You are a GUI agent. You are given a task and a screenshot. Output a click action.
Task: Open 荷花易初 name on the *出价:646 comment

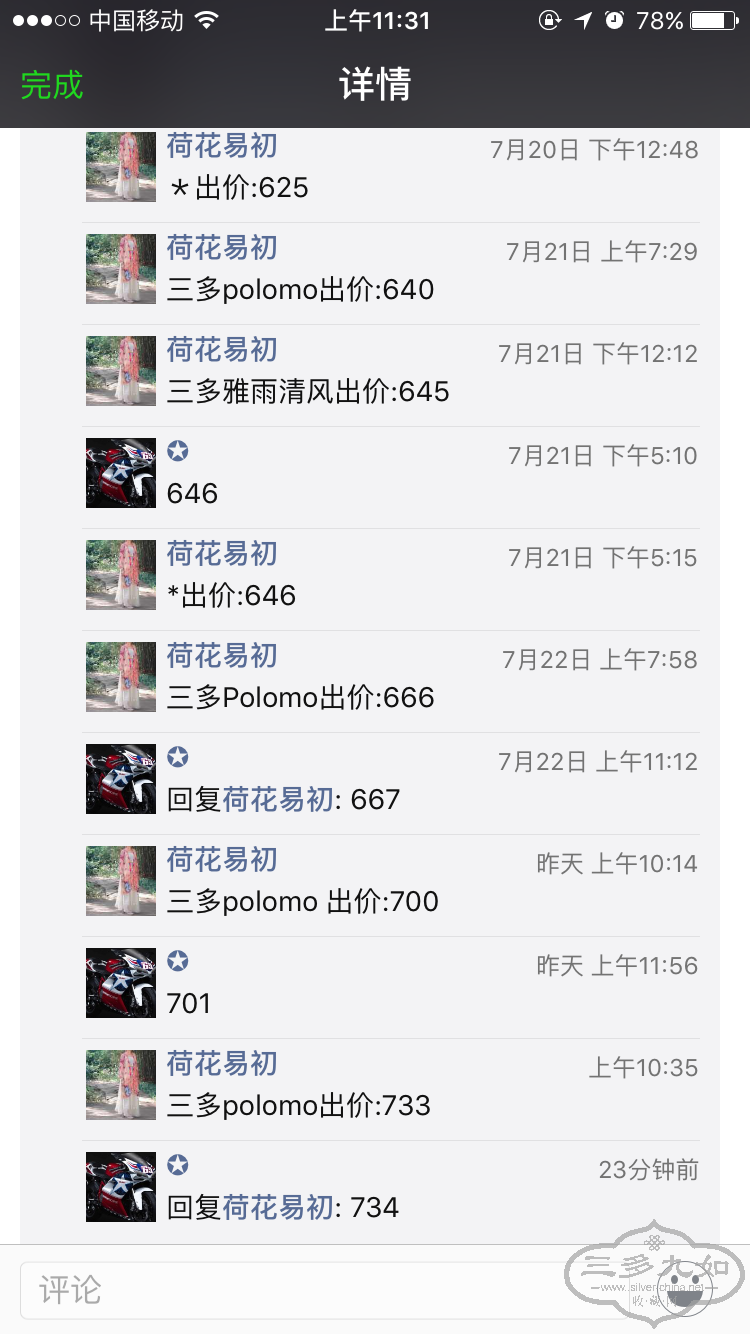(222, 555)
